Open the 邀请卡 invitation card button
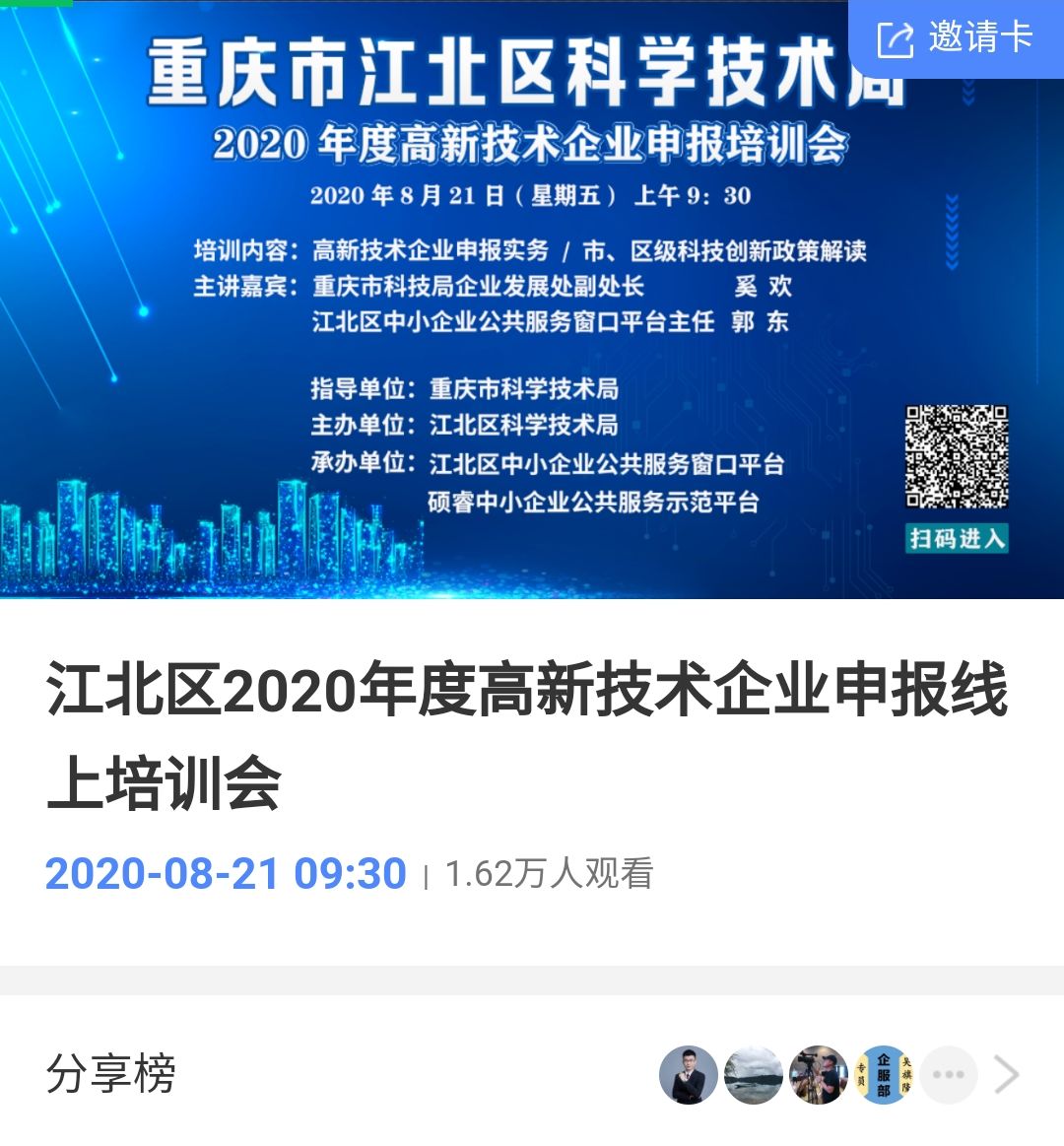1064x1146 pixels. (x=956, y=38)
